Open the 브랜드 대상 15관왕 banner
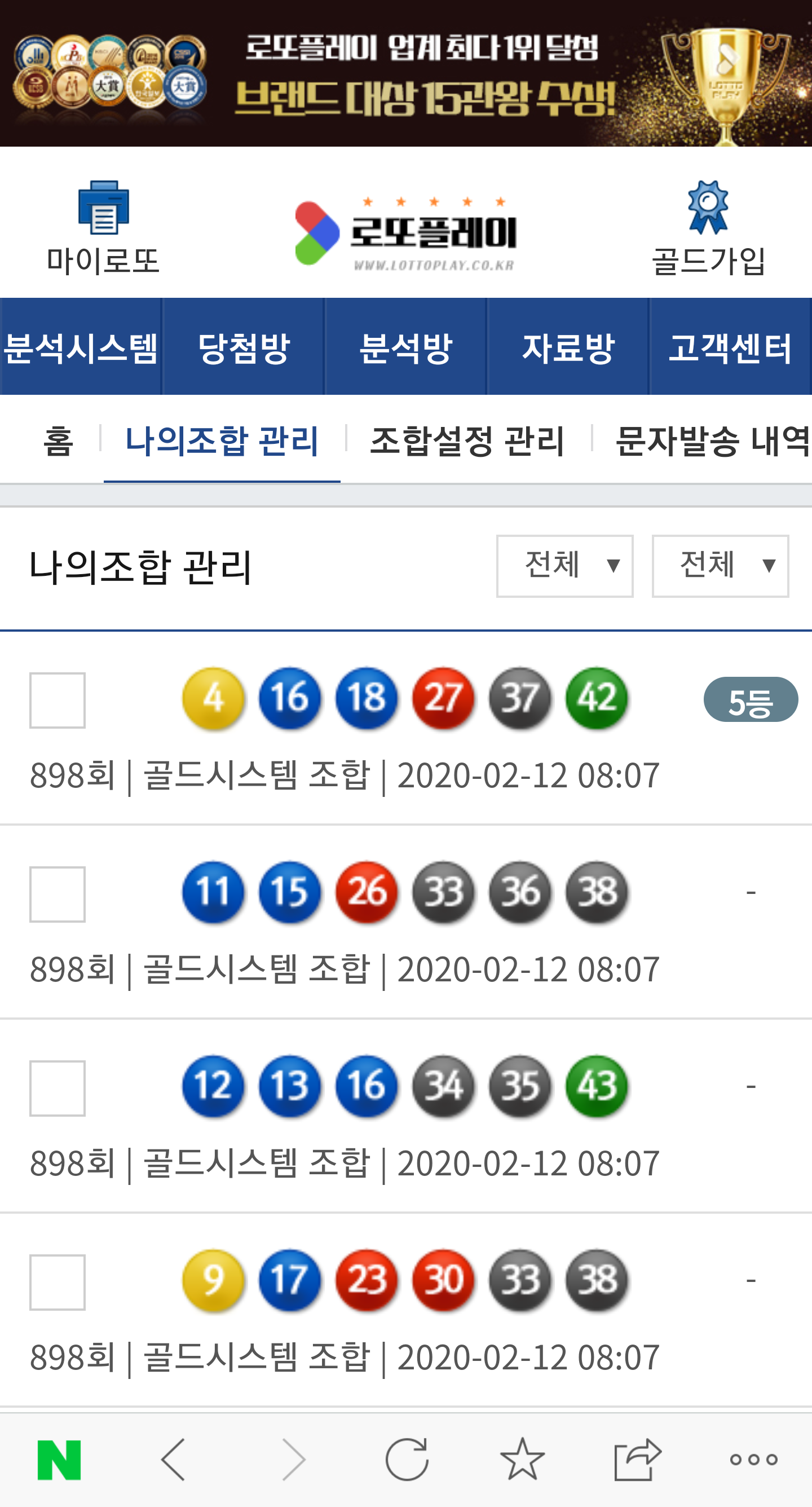The height and width of the screenshot is (1507, 812). [406, 73]
